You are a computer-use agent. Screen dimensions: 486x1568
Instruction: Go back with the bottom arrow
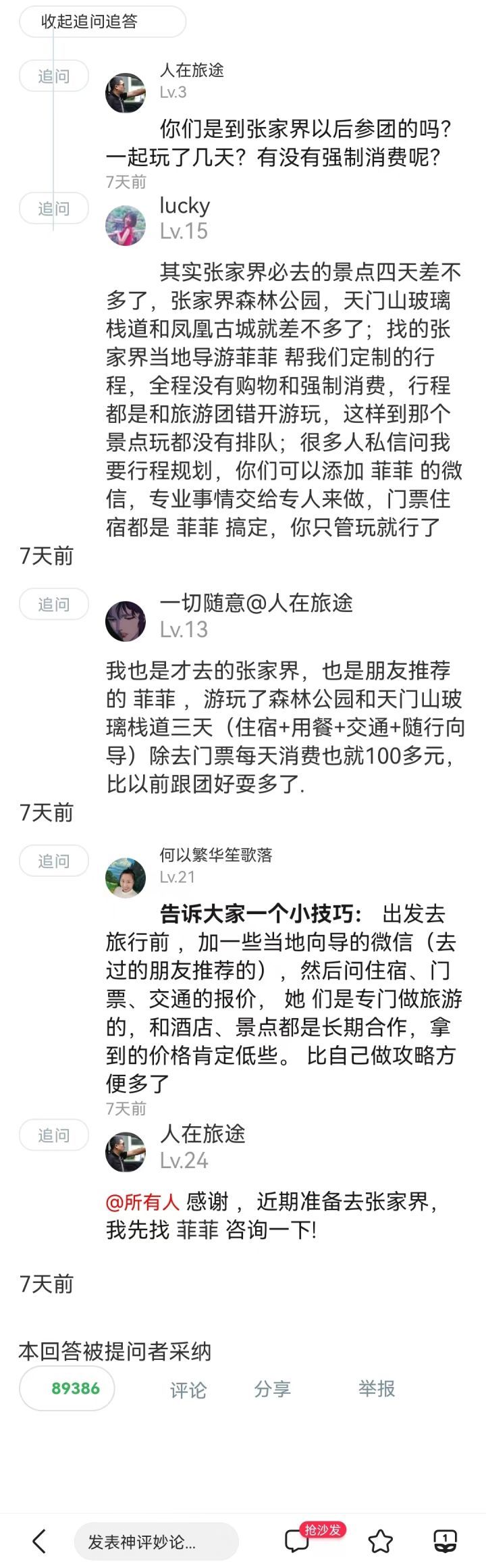click(39, 1542)
